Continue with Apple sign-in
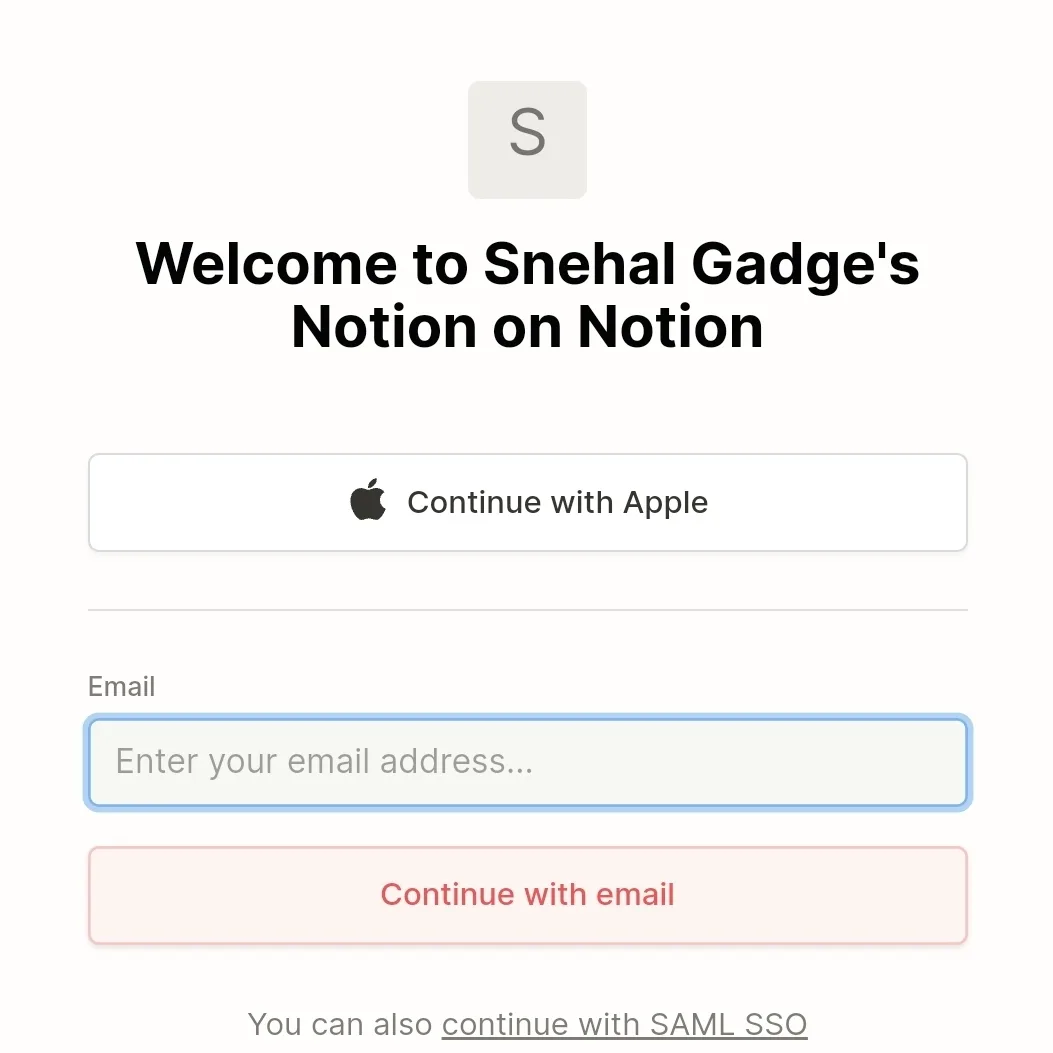Viewport: 1053px width, 1053px height. [x=527, y=502]
